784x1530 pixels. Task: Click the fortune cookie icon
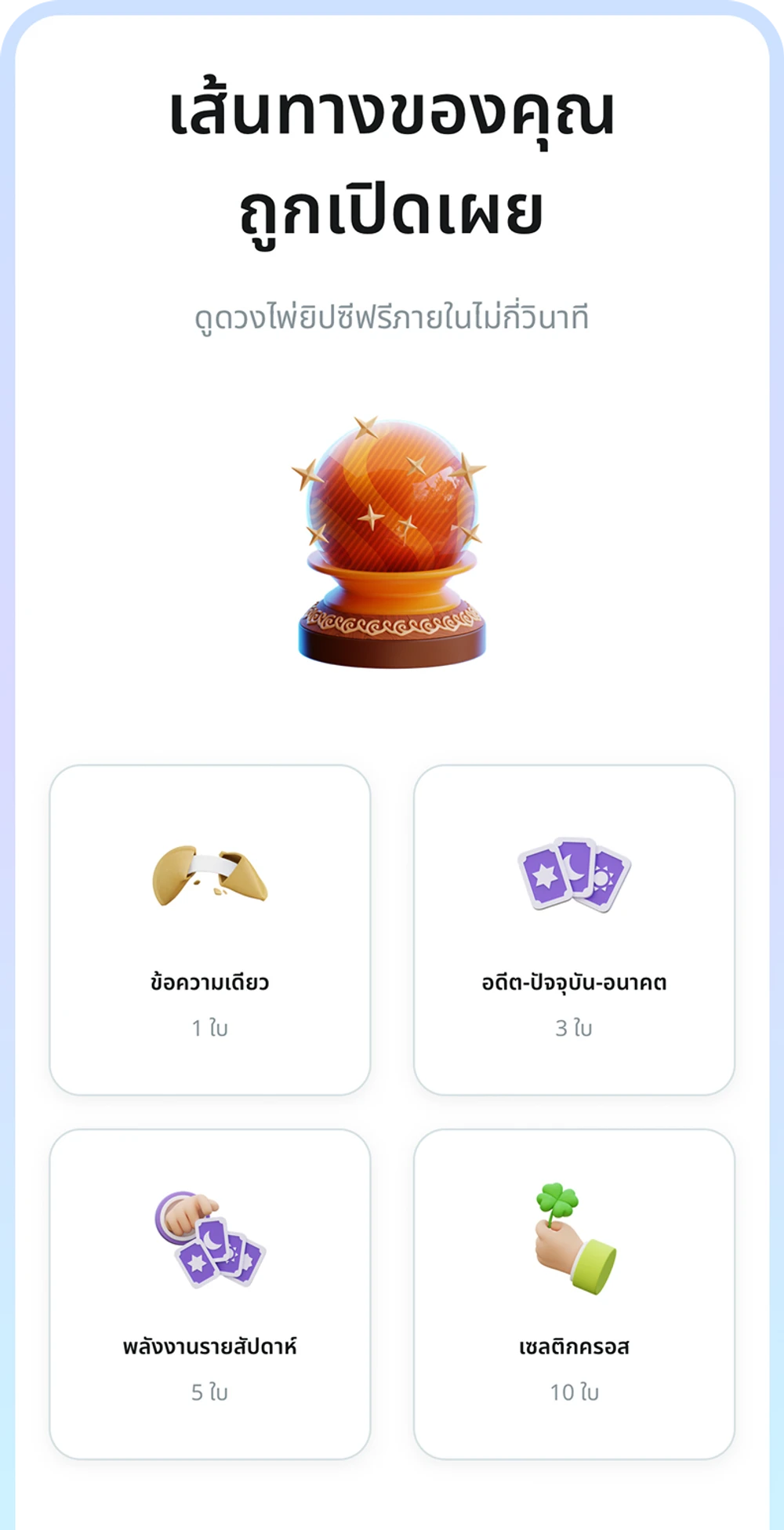[x=210, y=874]
